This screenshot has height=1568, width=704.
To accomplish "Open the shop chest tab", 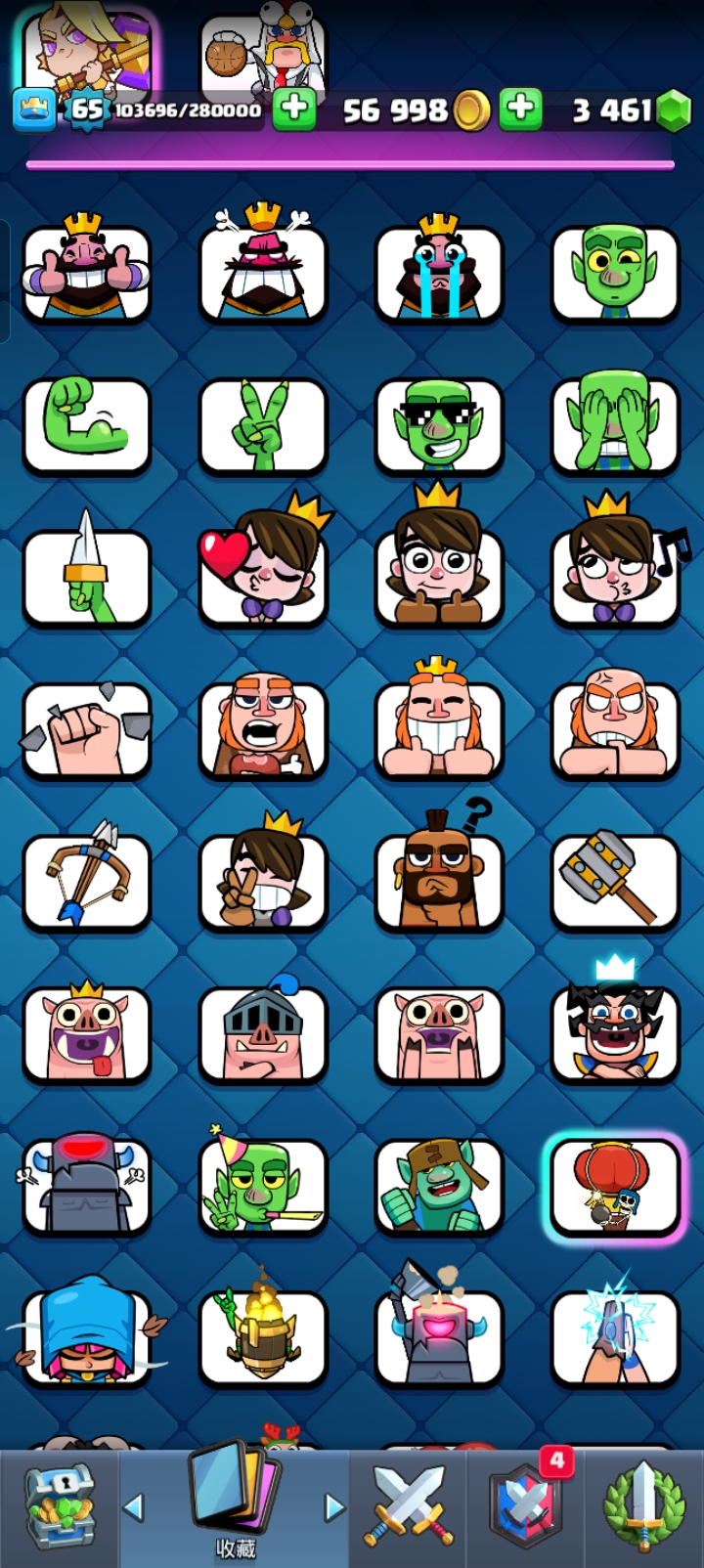I will point(59,1507).
